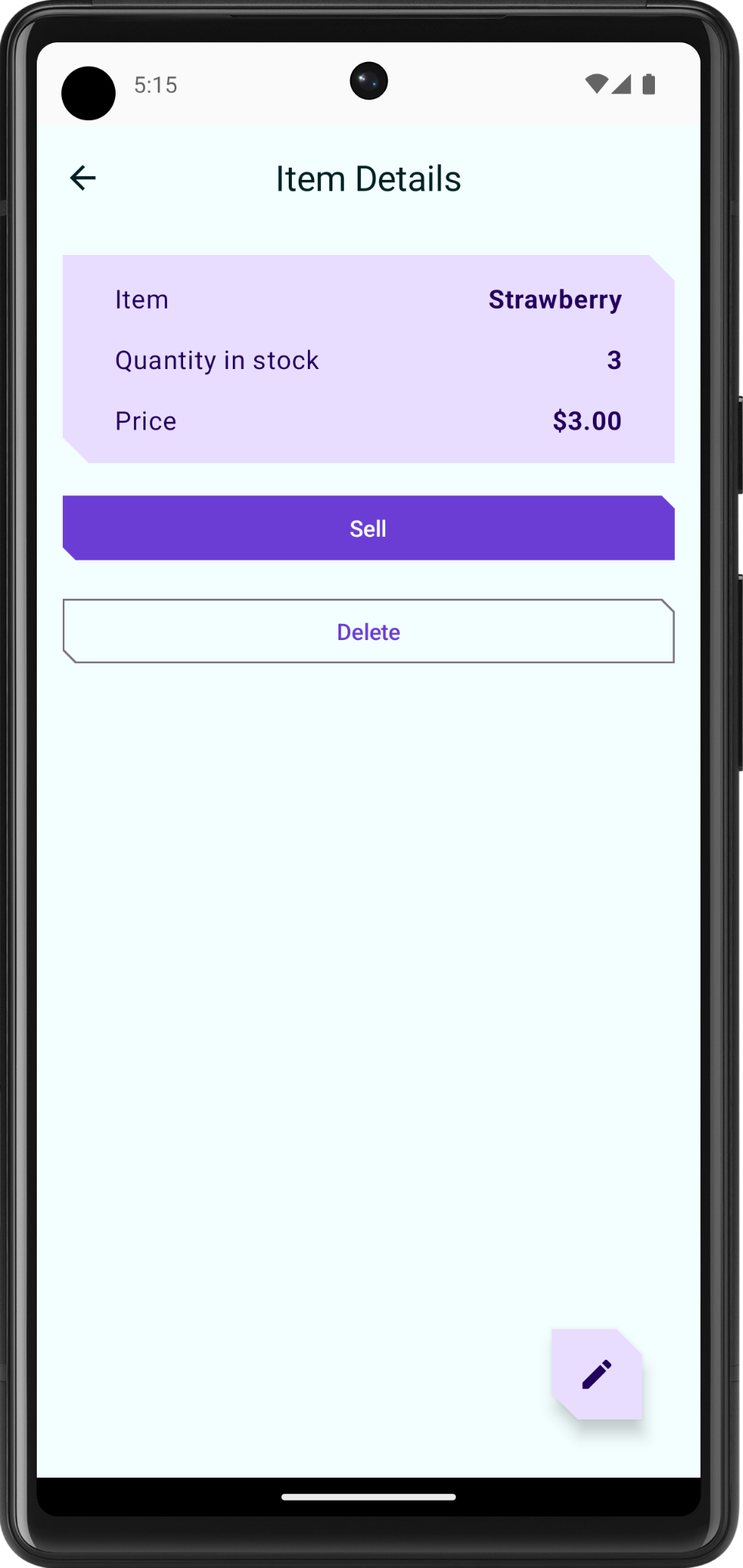Sell one Strawberry item
Screen dimensions: 743x1568
tap(368, 528)
